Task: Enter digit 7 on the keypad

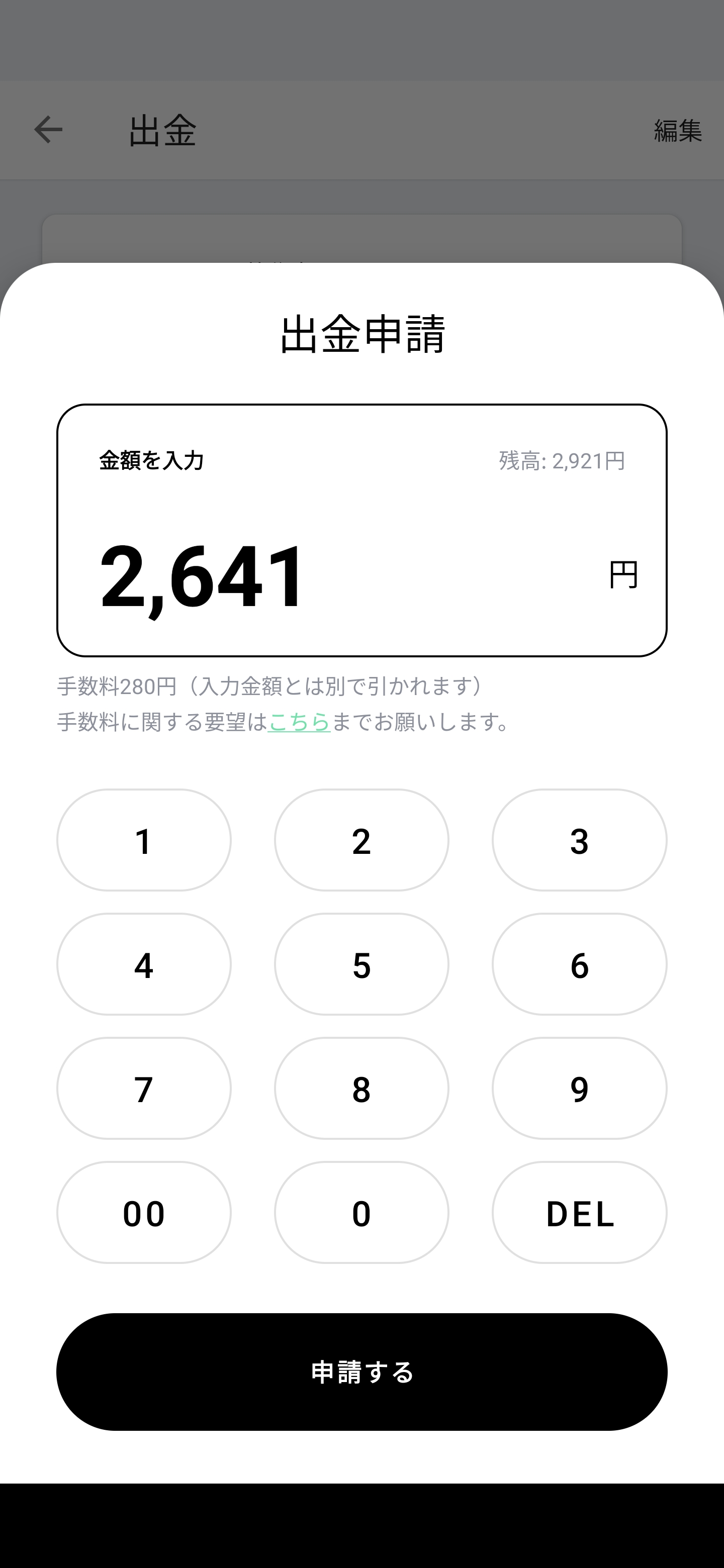Action: (x=144, y=1089)
